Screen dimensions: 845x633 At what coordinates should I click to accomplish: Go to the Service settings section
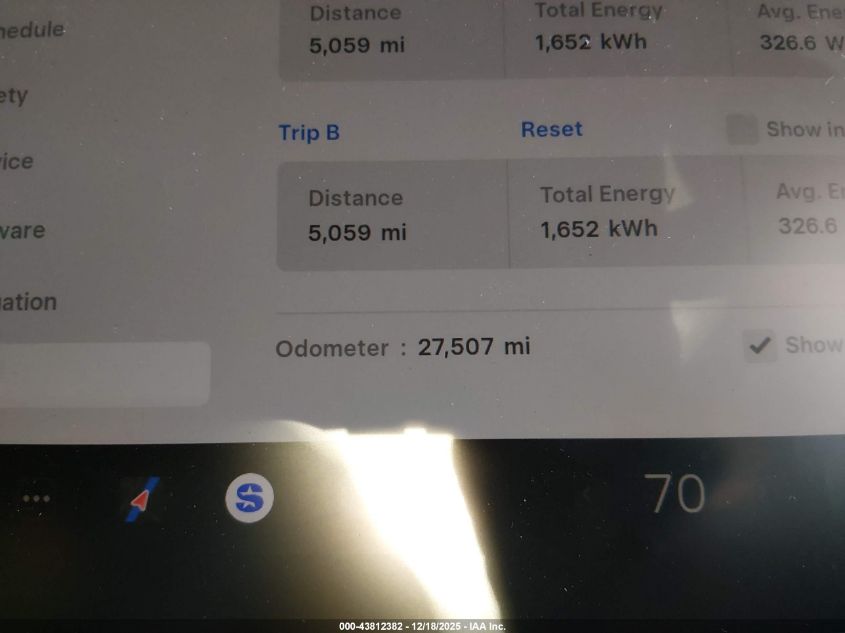18,162
